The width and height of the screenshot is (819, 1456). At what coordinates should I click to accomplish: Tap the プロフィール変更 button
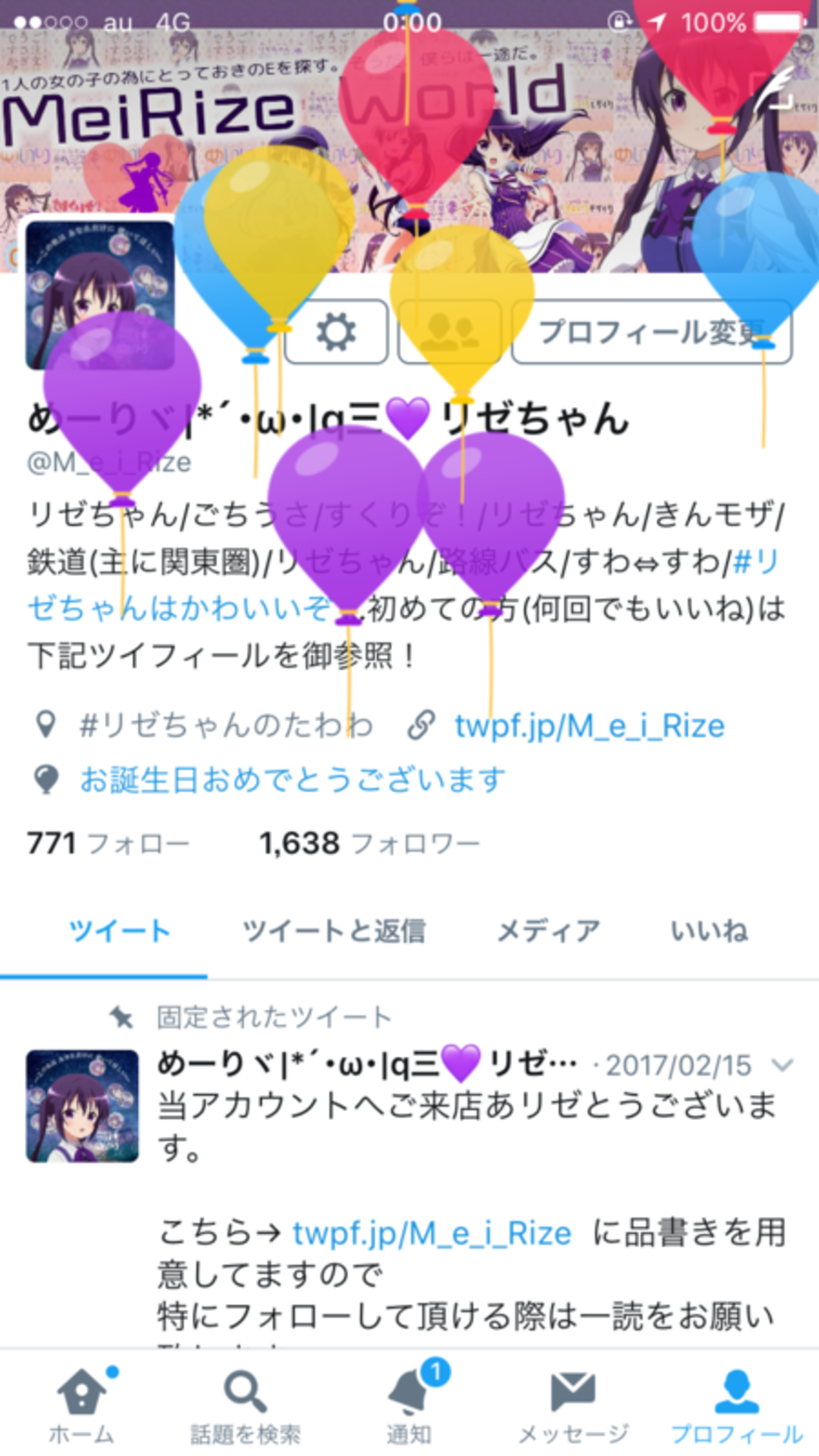[x=651, y=332]
